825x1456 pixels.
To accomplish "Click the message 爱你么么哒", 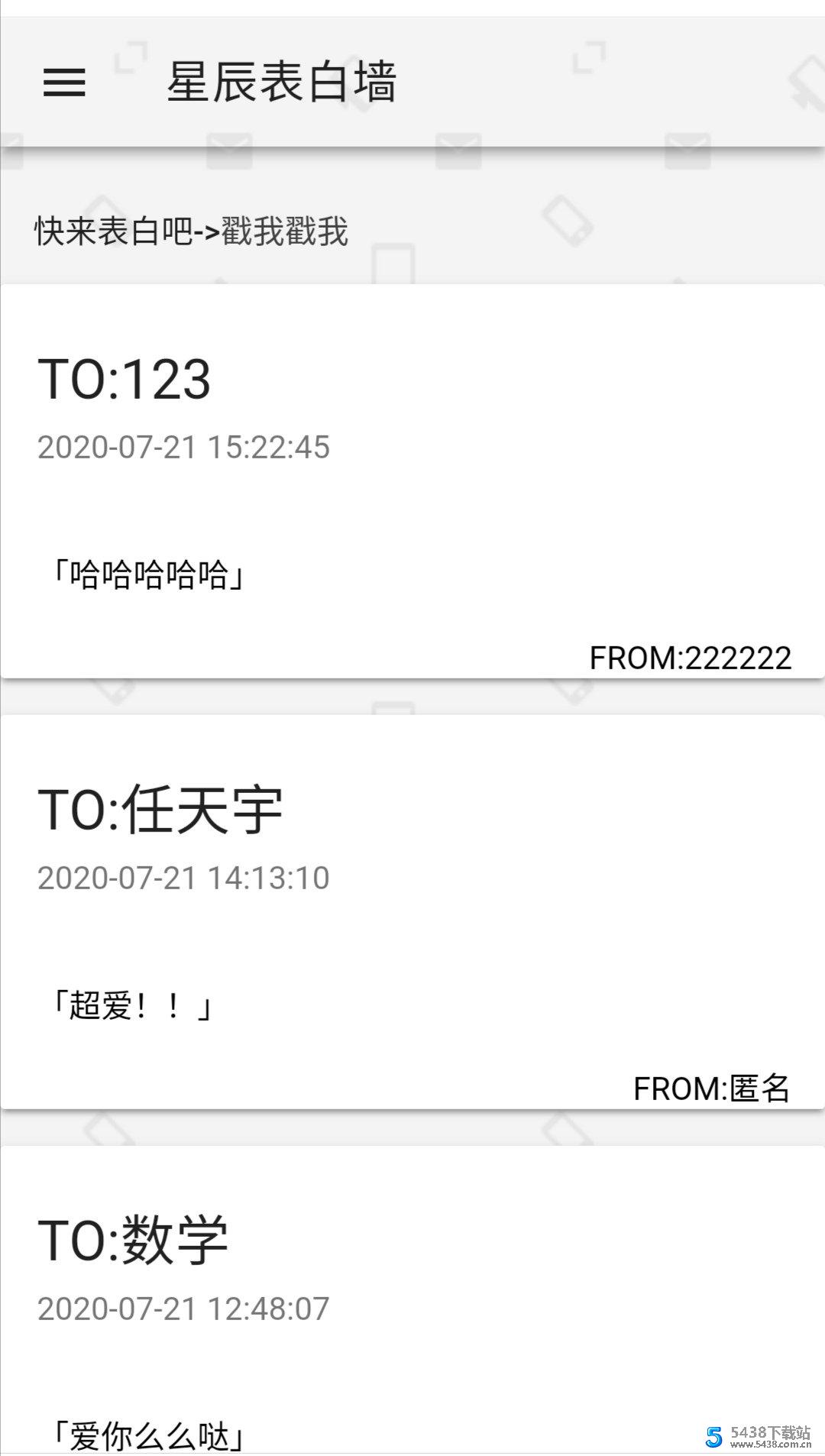I will coord(148,1436).
